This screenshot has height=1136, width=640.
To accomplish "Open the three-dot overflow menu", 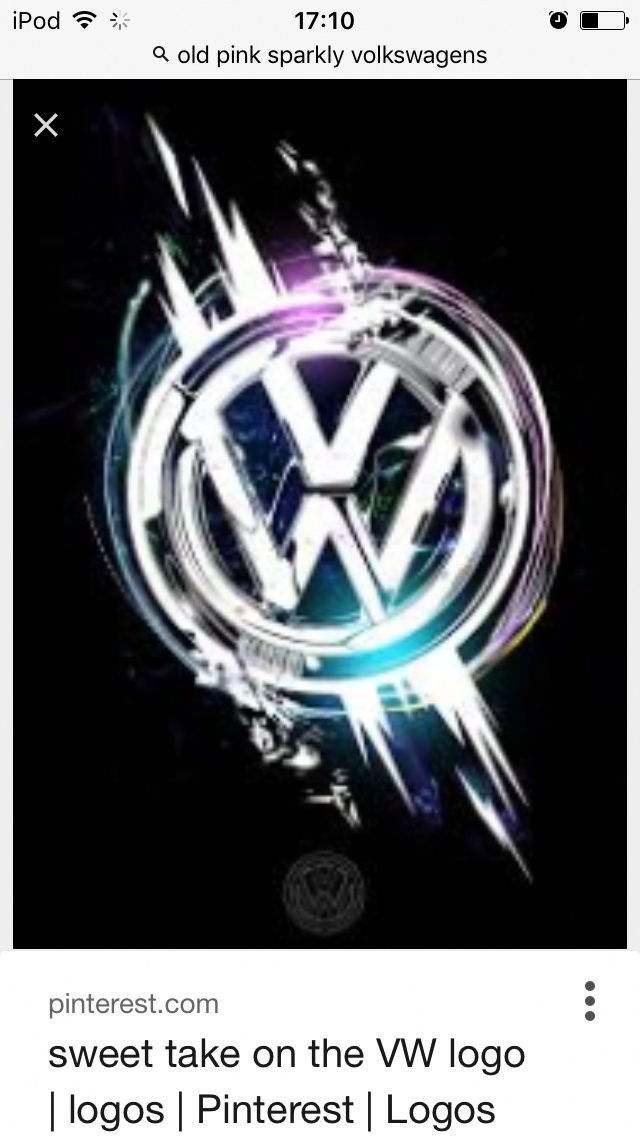I will pyautogui.click(x=589, y=999).
